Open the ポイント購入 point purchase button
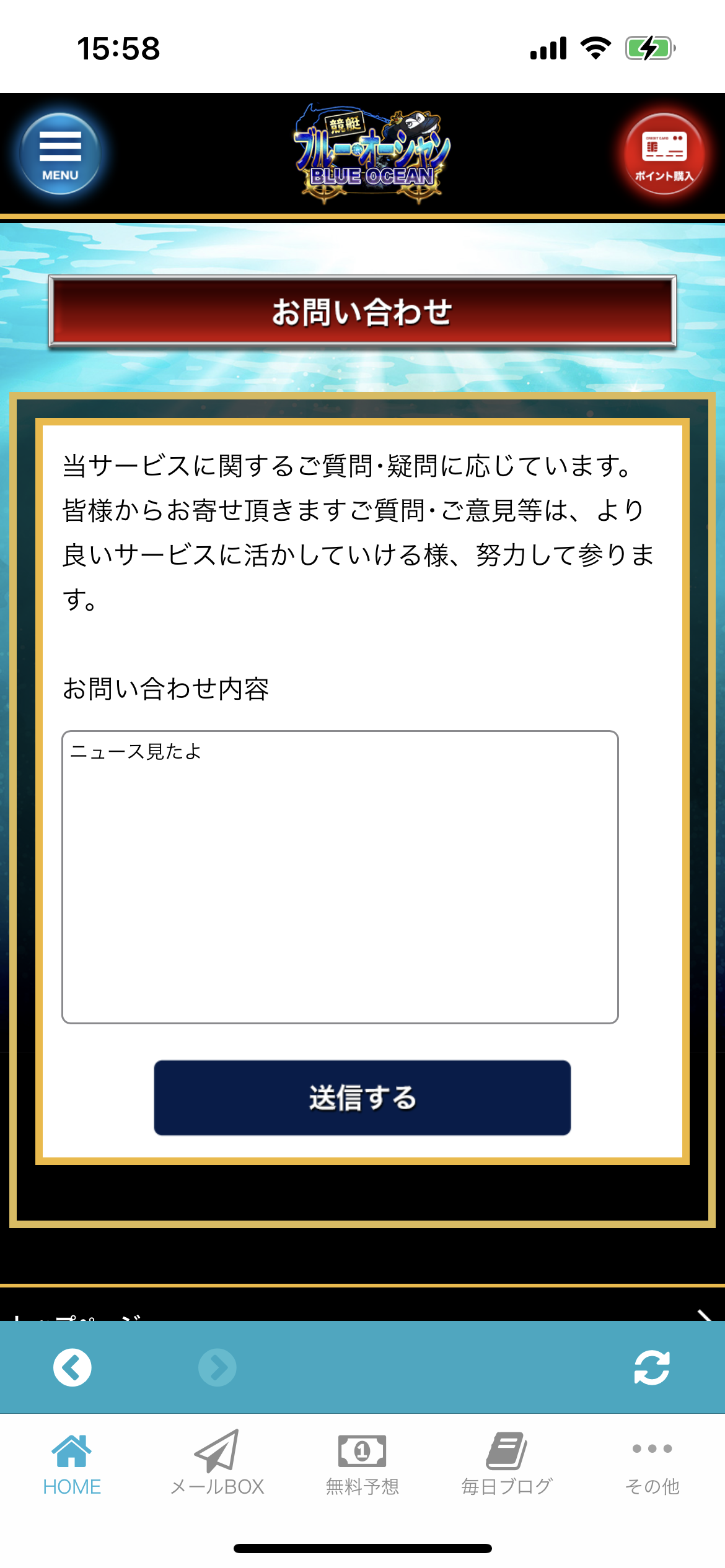The image size is (725, 1568). click(664, 154)
